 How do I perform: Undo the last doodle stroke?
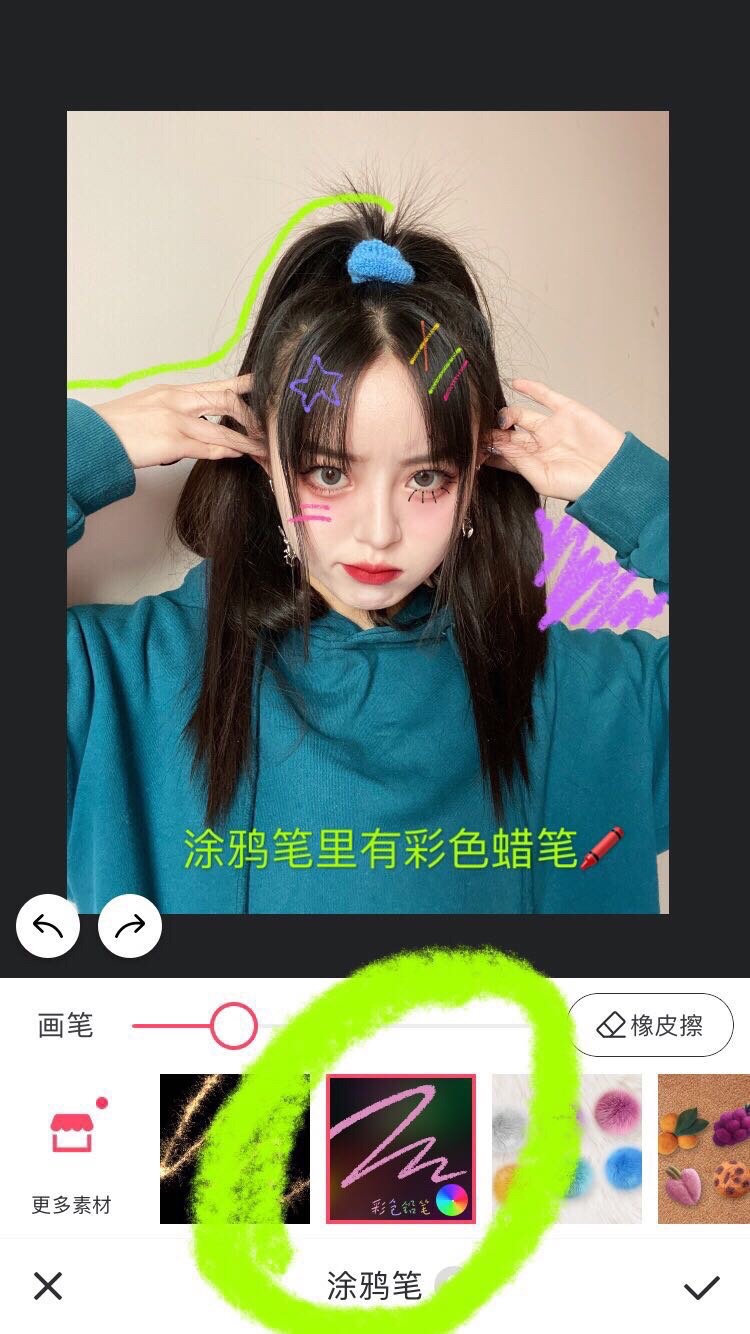[x=48, y=926]
